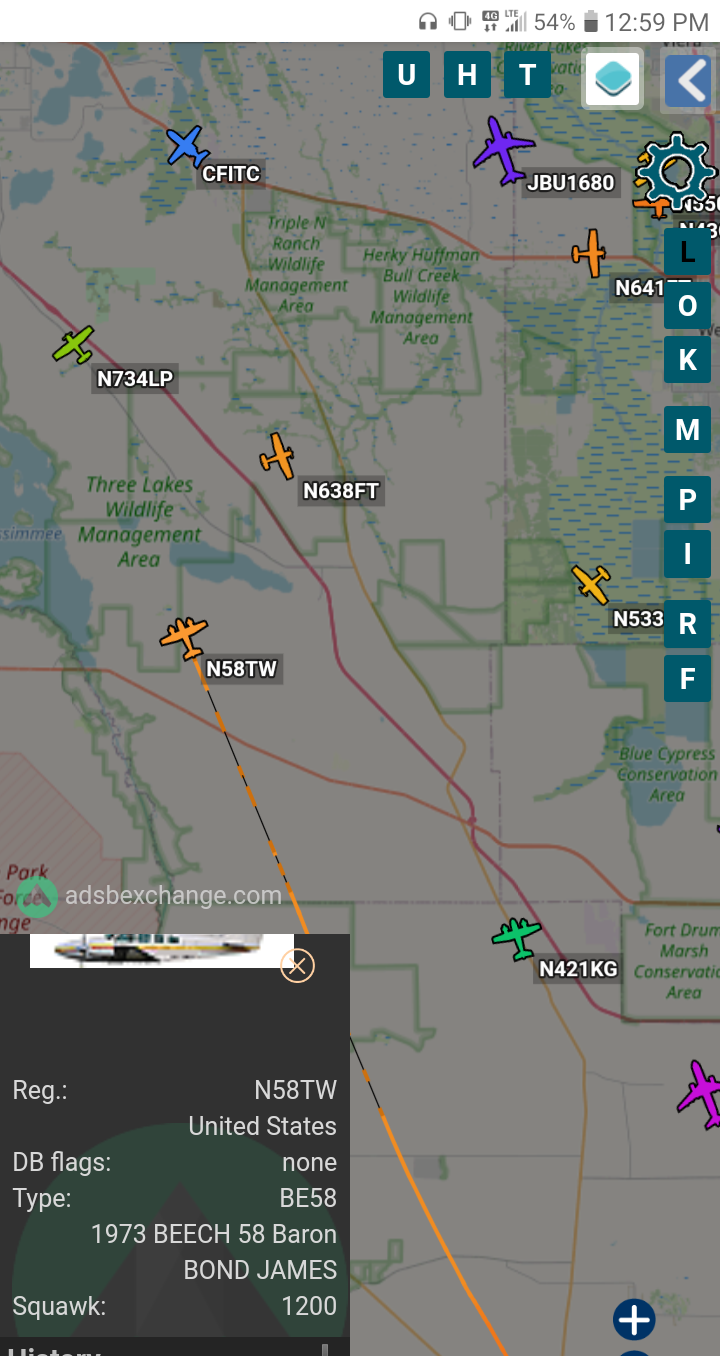Tap the T button in top toolbar

click(x=527, y=75)
